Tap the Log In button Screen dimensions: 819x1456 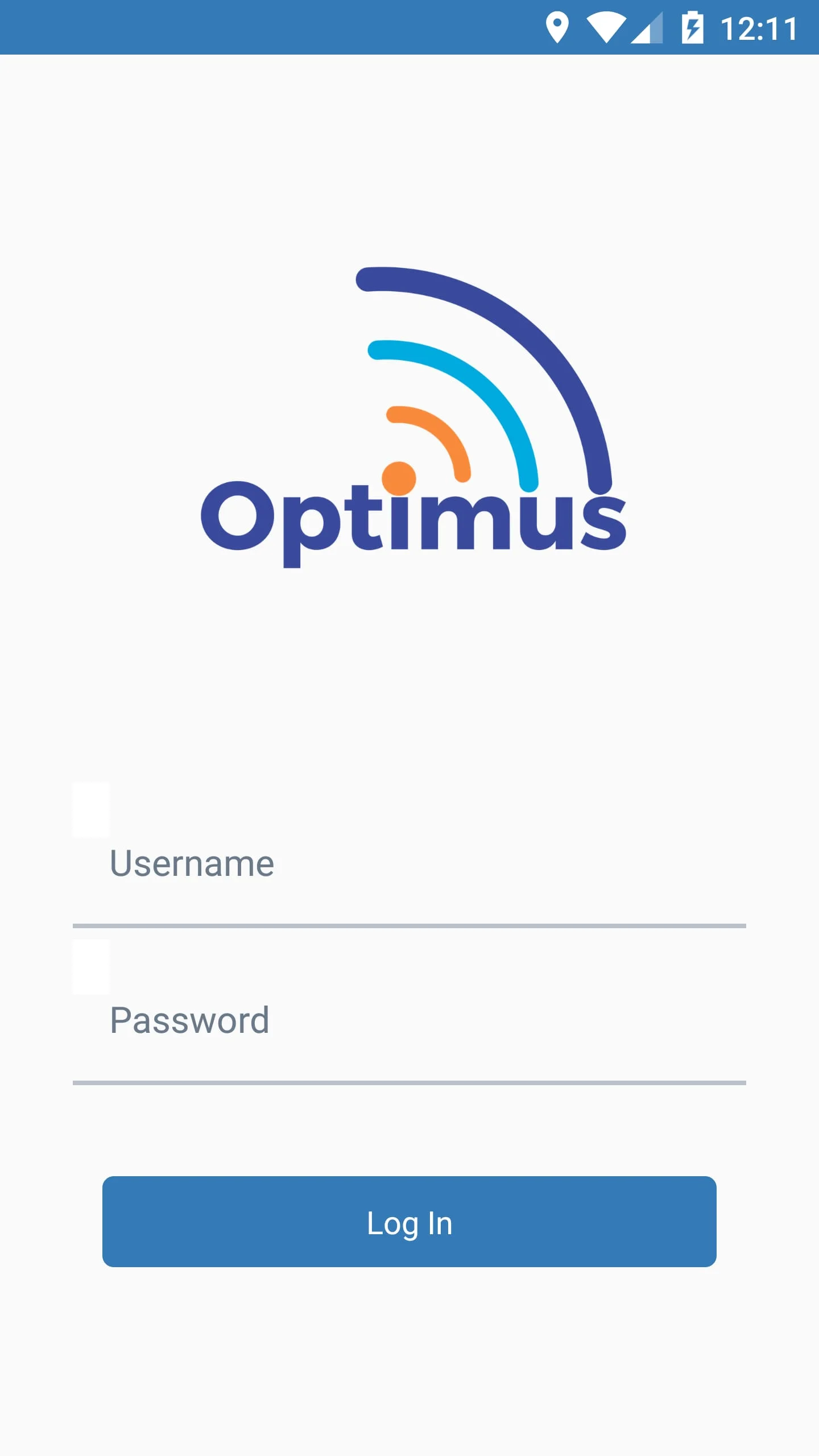tap(409, 1222)
